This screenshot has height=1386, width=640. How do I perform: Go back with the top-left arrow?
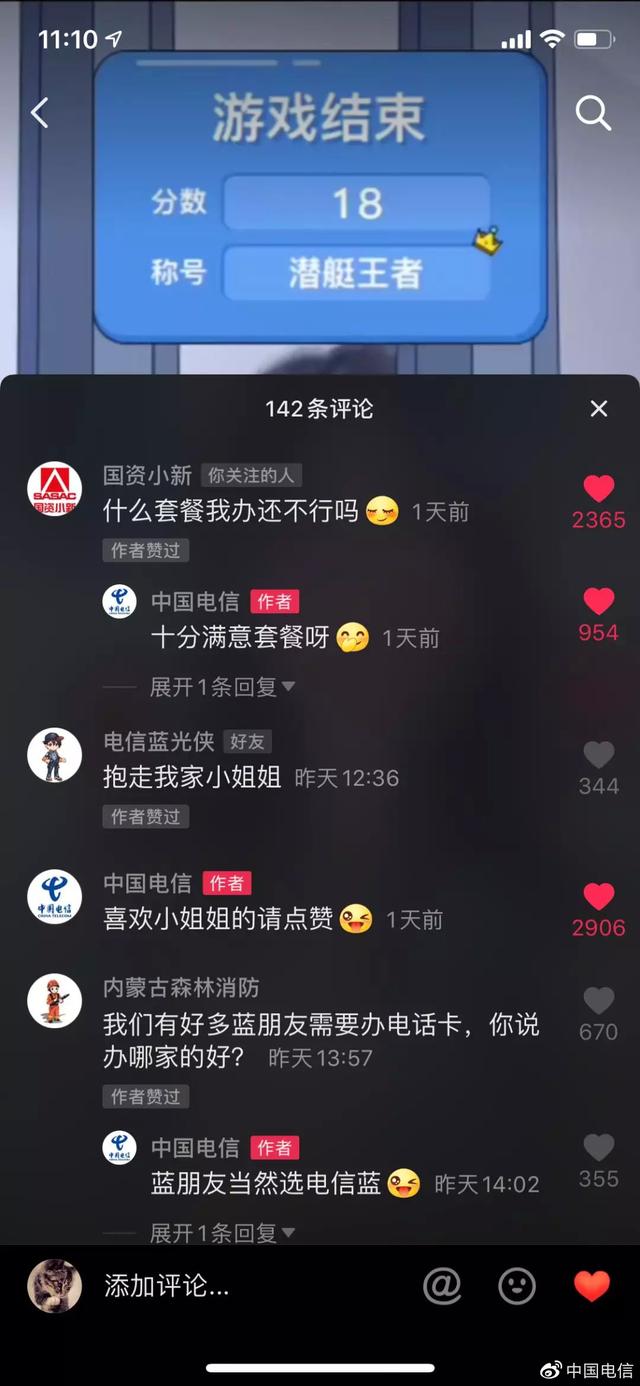pyautogui.click(x=39, y=113)
